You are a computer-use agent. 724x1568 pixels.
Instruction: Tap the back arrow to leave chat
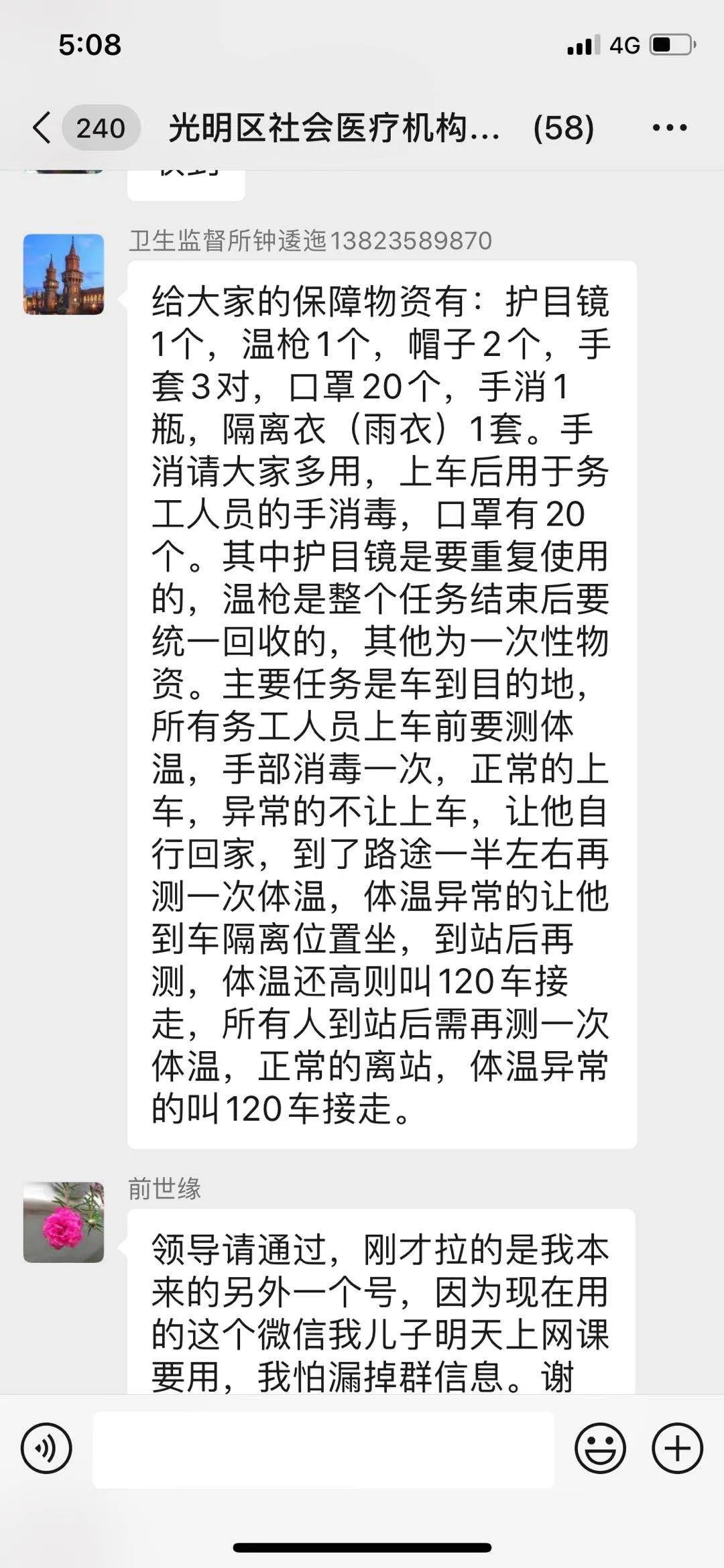point(42,127)
